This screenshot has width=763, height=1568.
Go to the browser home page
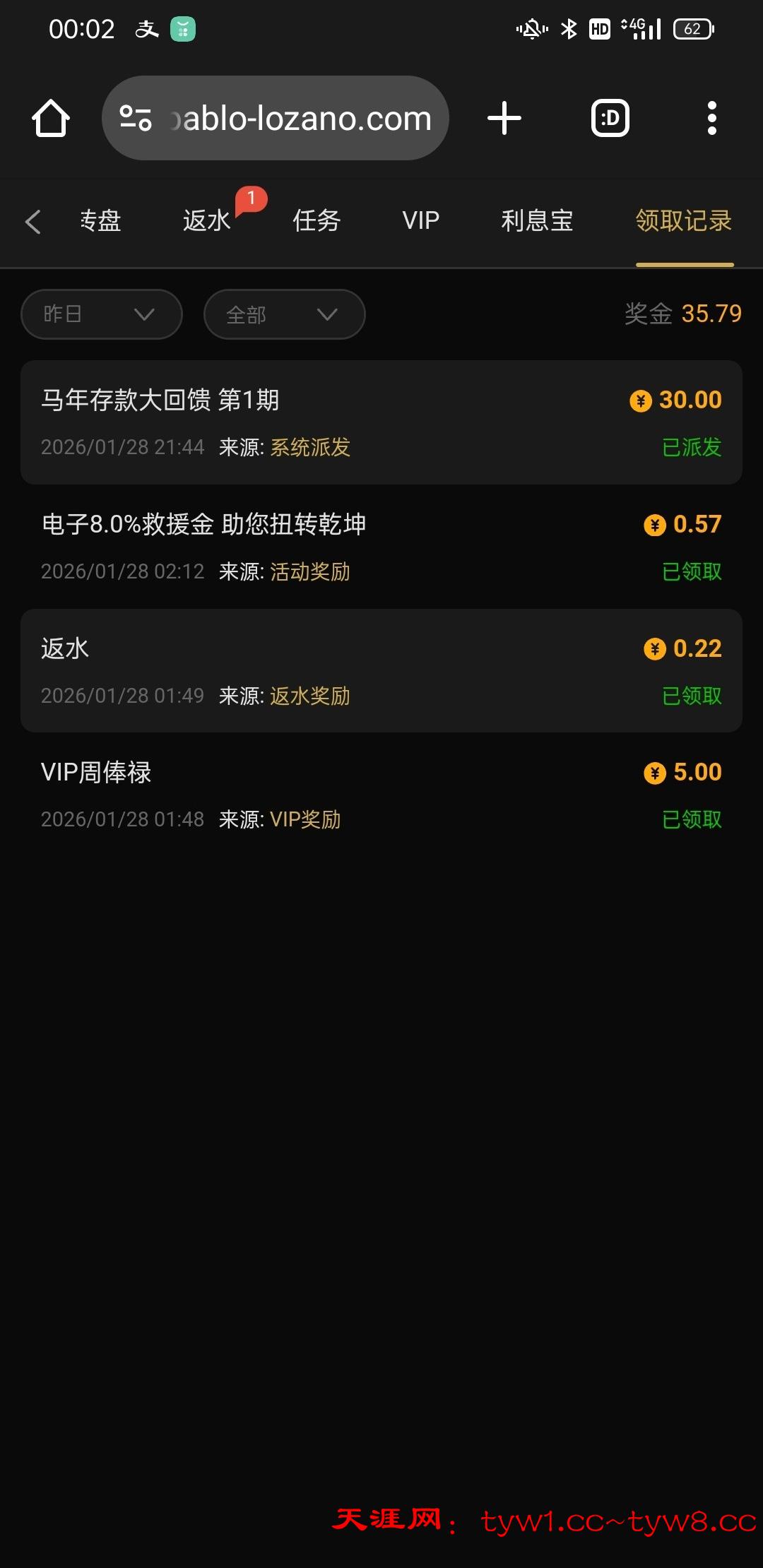[x=51, y=118]
